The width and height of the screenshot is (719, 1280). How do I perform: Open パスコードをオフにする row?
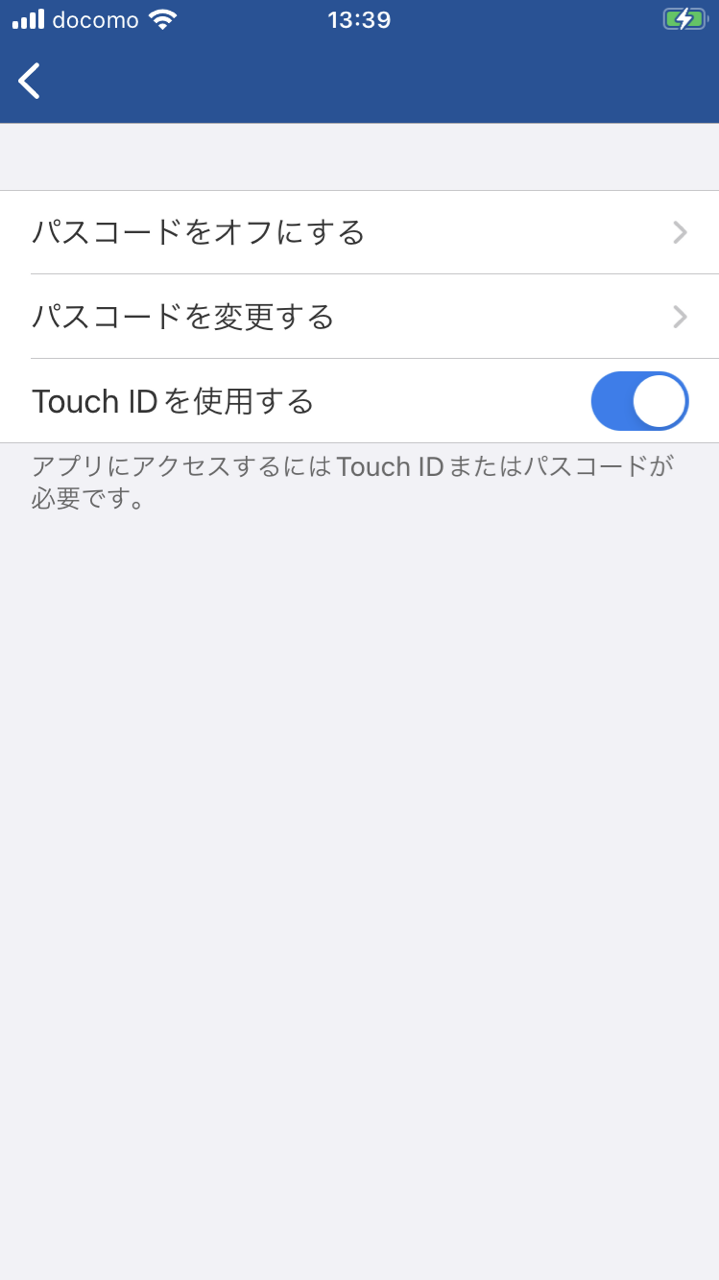(359, 232)
